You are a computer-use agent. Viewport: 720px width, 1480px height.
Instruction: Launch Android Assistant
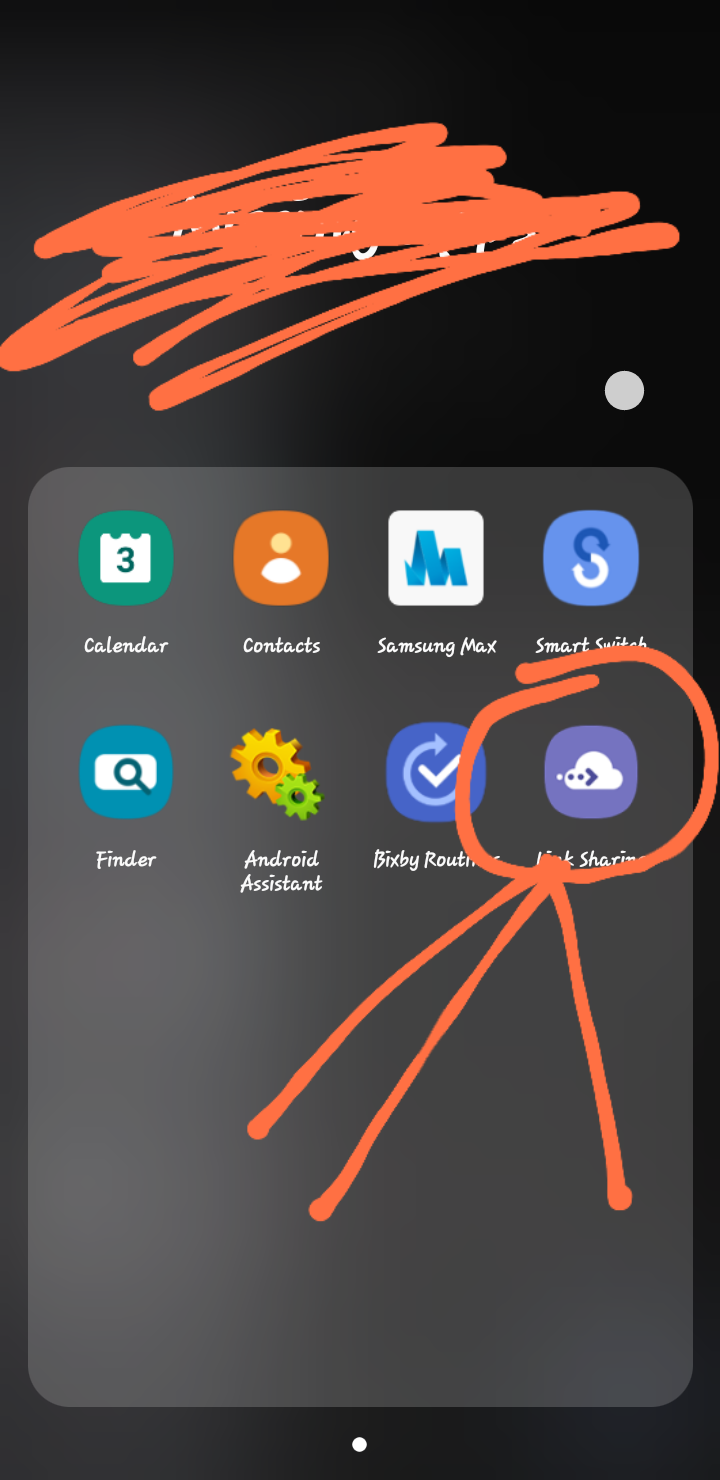pos(279,772)
